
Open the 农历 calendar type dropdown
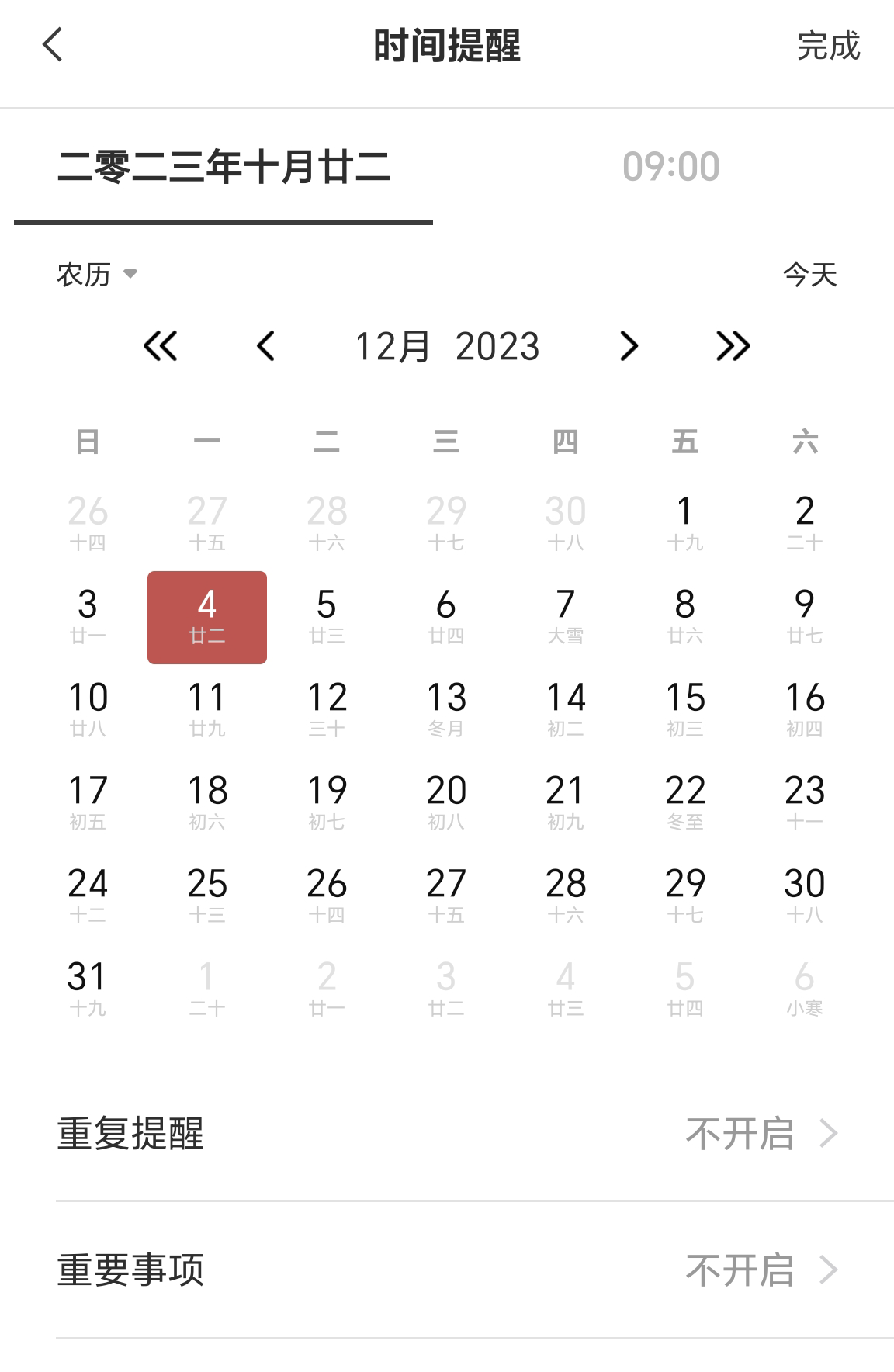pyautogui.click(x=96, y=275)
